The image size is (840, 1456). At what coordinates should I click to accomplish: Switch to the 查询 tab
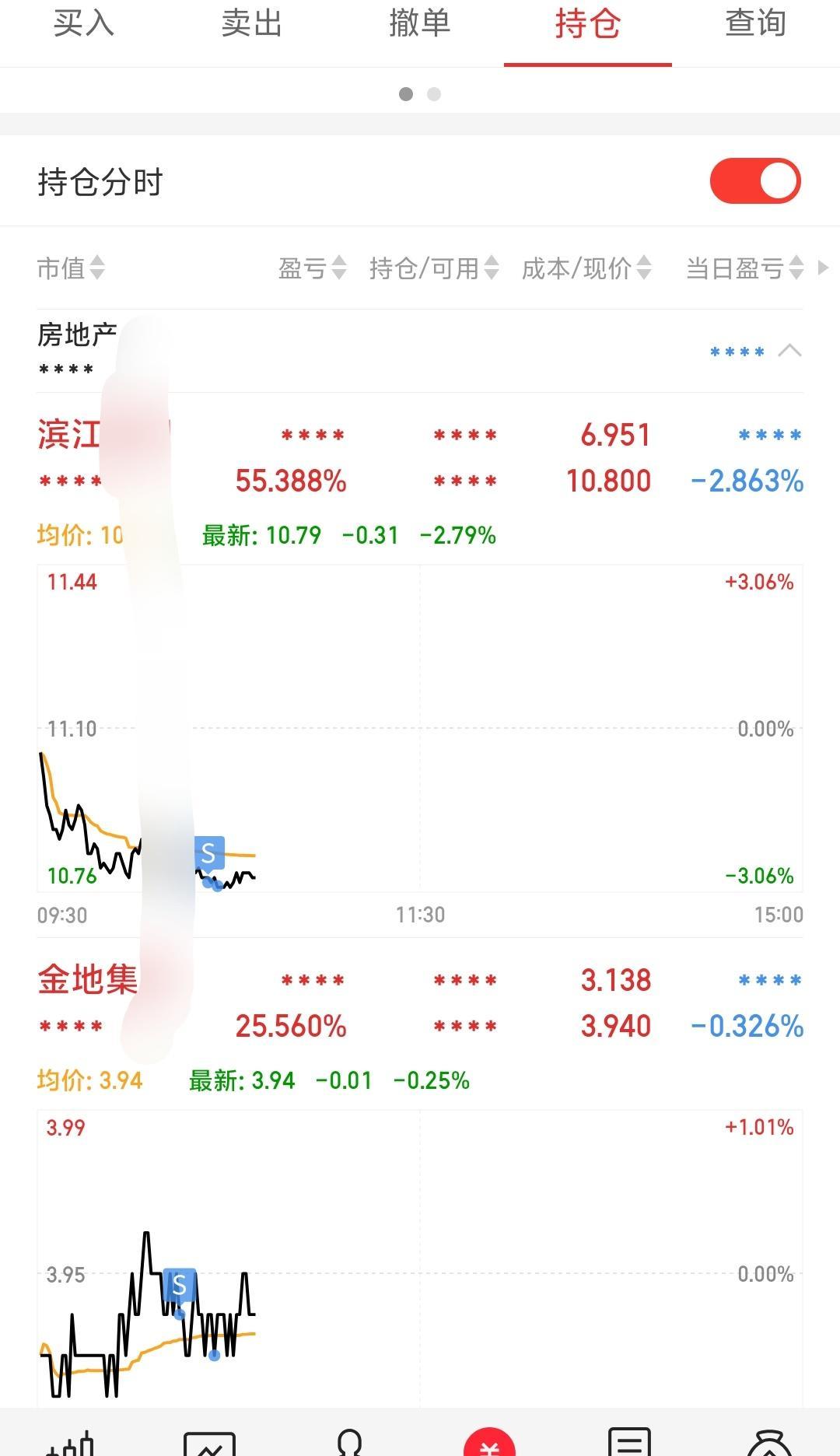(755, 24)
